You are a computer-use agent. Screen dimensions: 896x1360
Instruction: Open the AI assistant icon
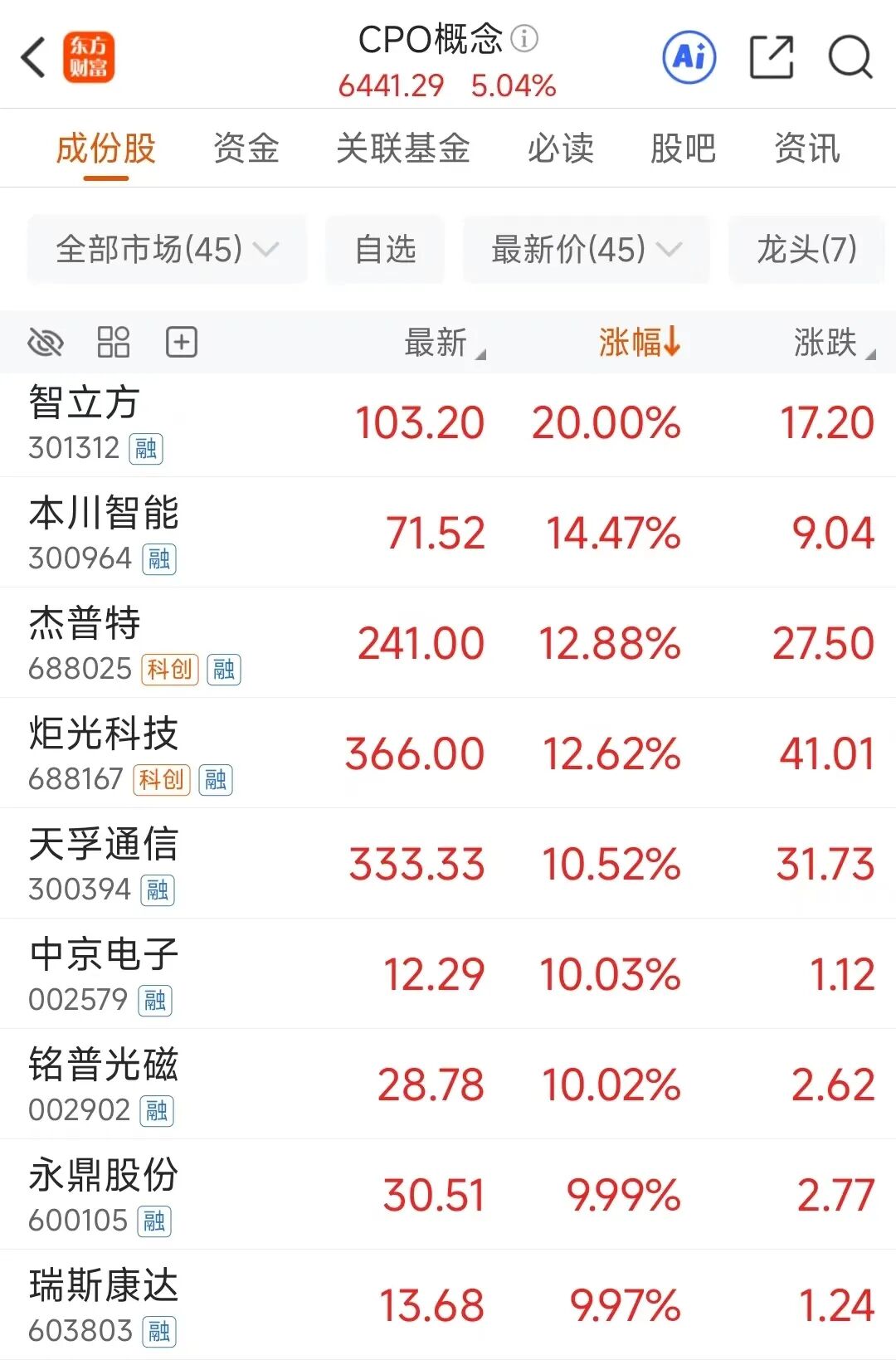pyautogui.click(x=689, y=57)
